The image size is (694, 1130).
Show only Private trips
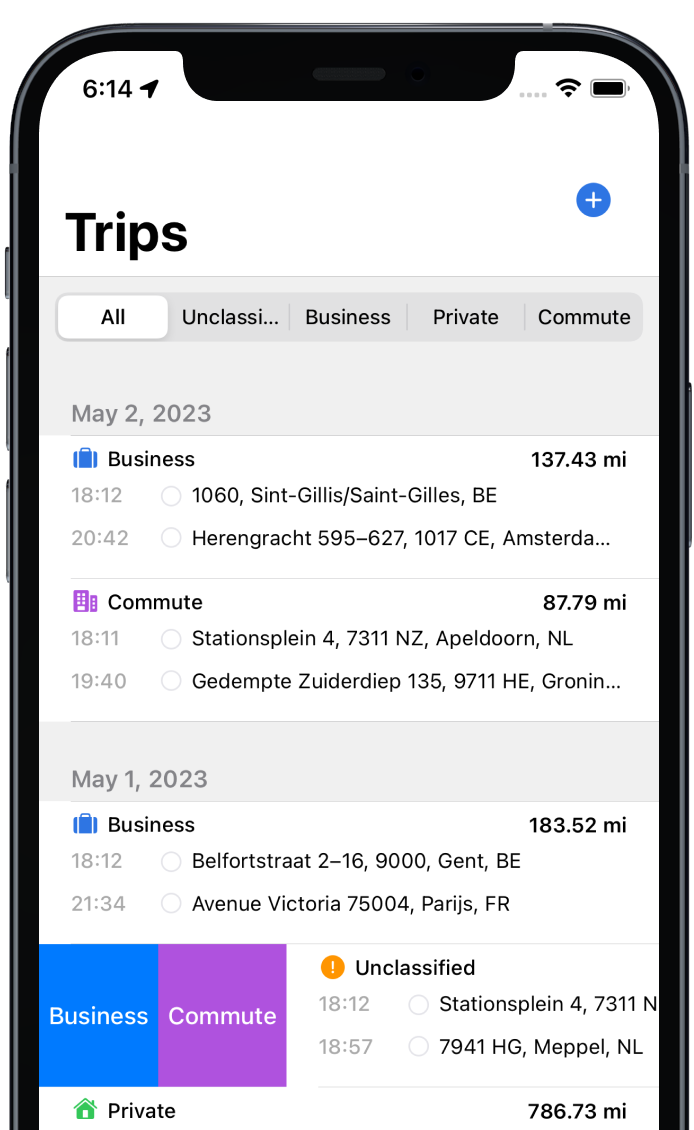(x=466, y=317)
